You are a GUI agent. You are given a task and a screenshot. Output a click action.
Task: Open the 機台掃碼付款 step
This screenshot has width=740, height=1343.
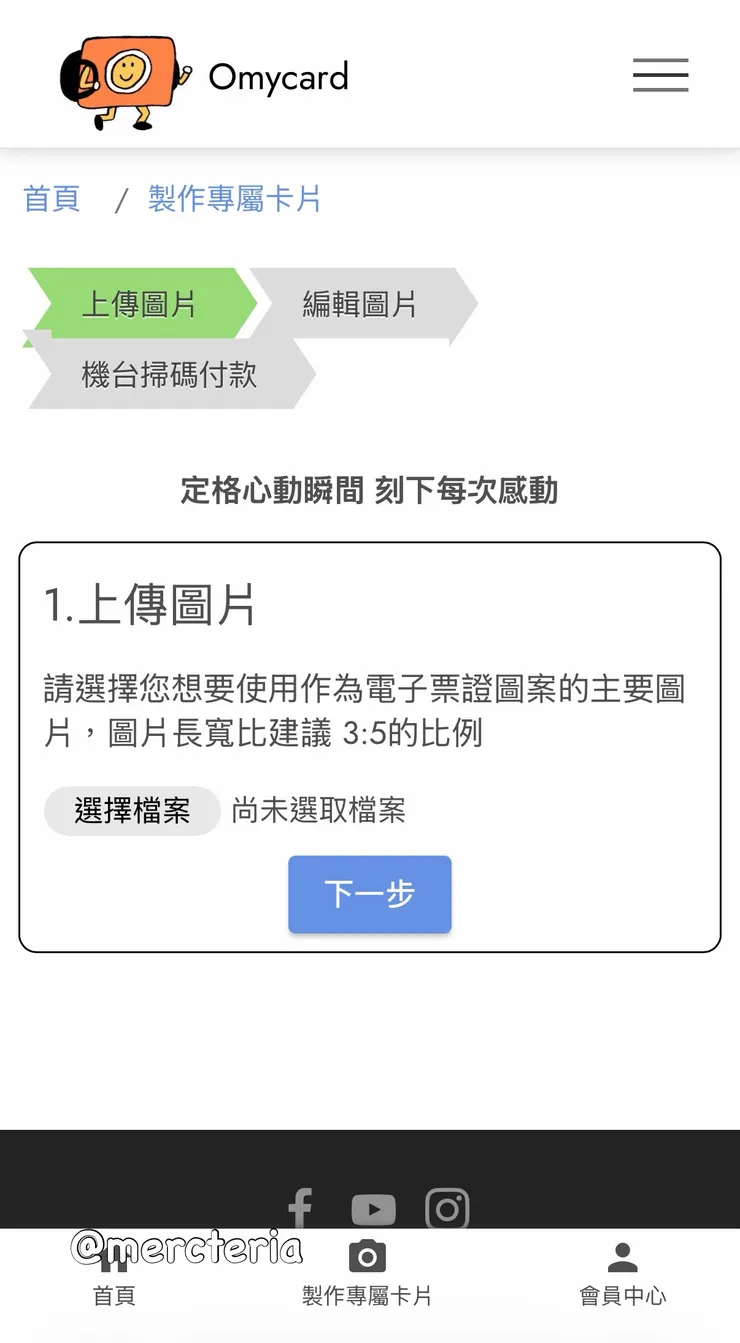pyautogui.click(x=170, y=375)
